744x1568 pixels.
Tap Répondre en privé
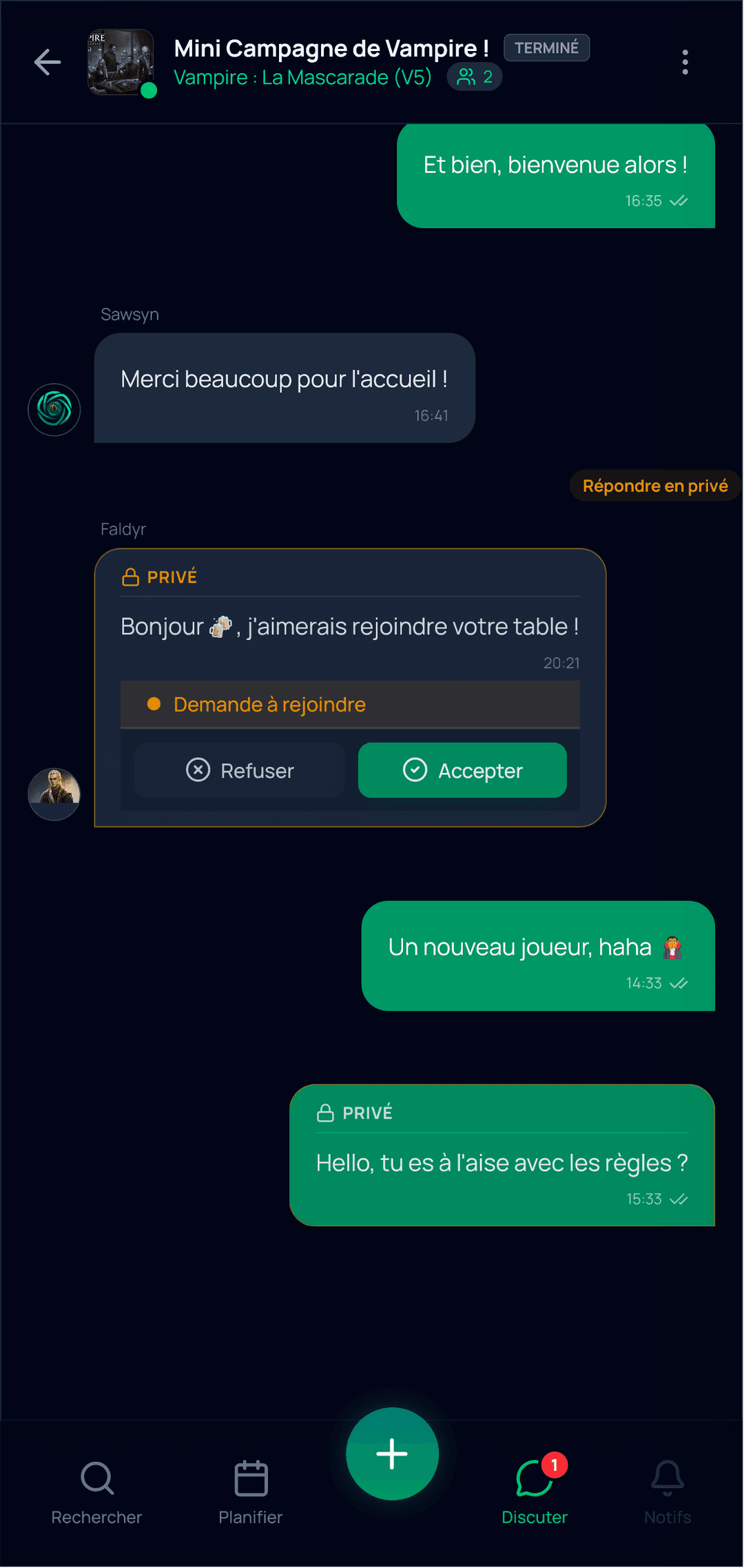click(x=654, y=486)
